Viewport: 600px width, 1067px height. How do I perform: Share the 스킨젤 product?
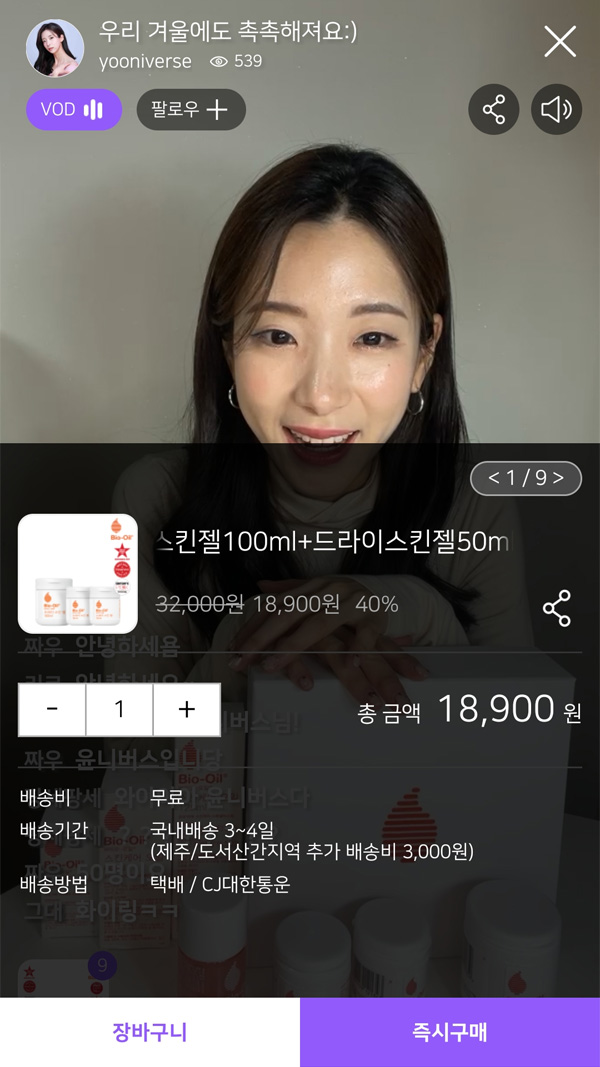pyautogui.click(x=556, y=608)
